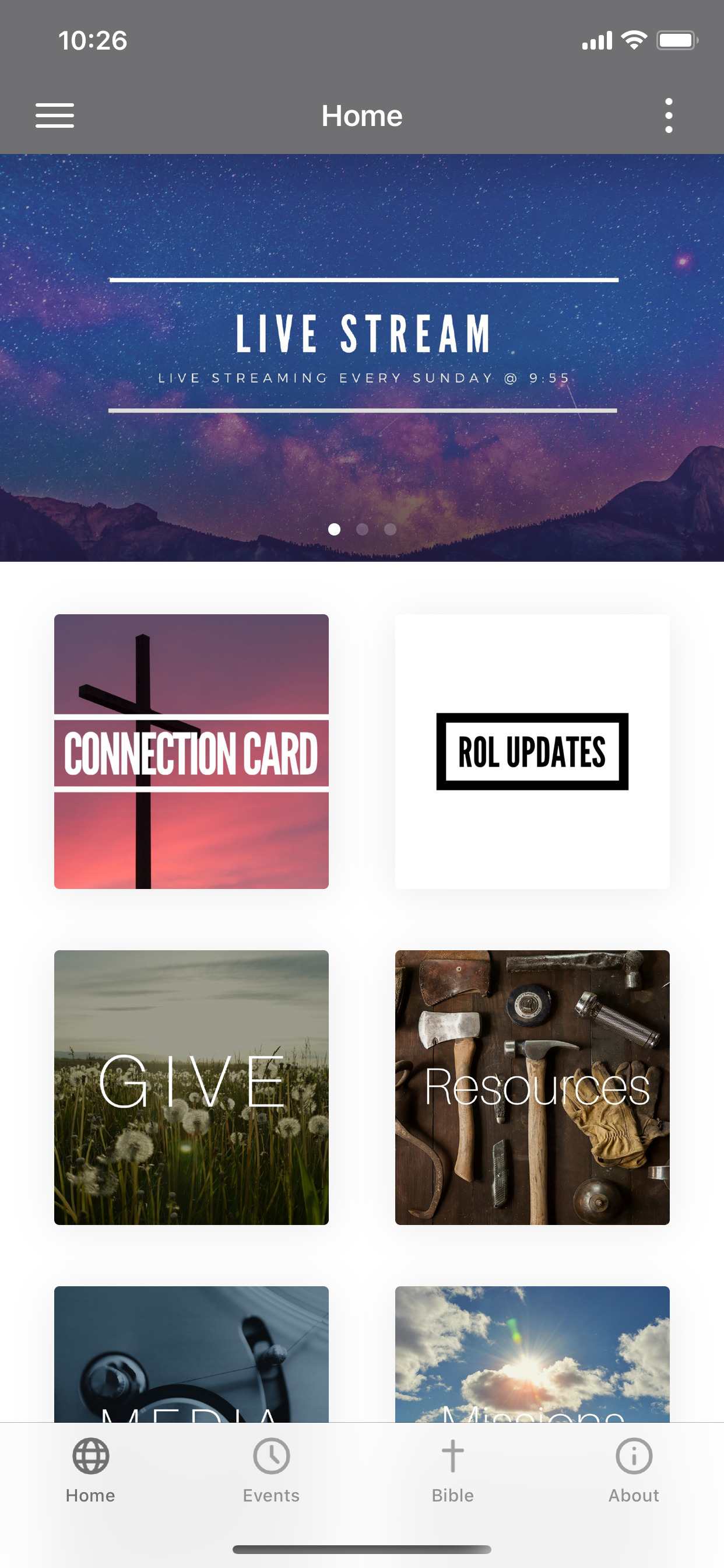Screen dimensions: 724x1568
Task: Expand the hamburger drawer for more sections
Action: (54, 115)
